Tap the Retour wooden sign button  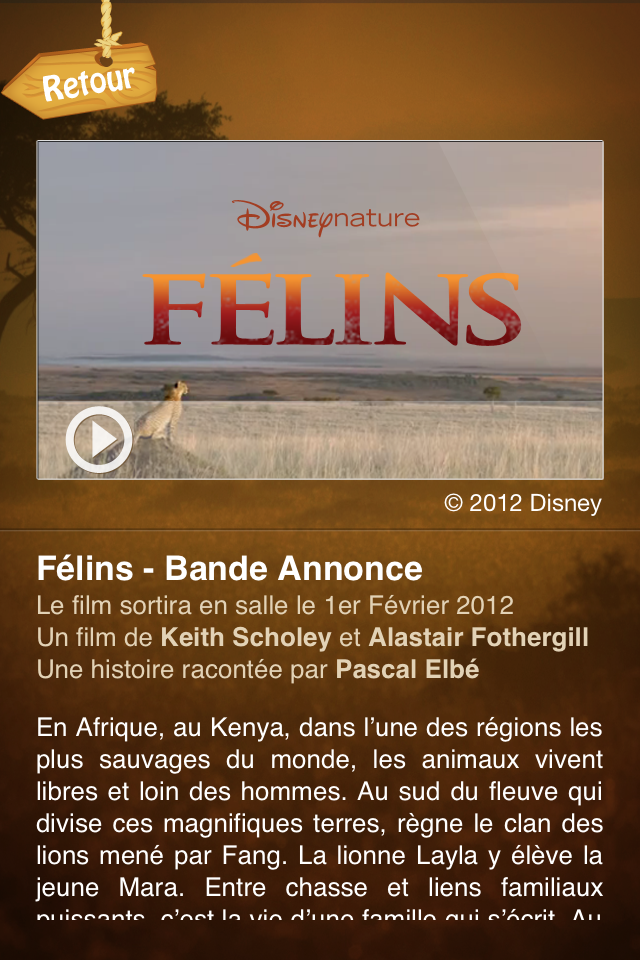86,86
